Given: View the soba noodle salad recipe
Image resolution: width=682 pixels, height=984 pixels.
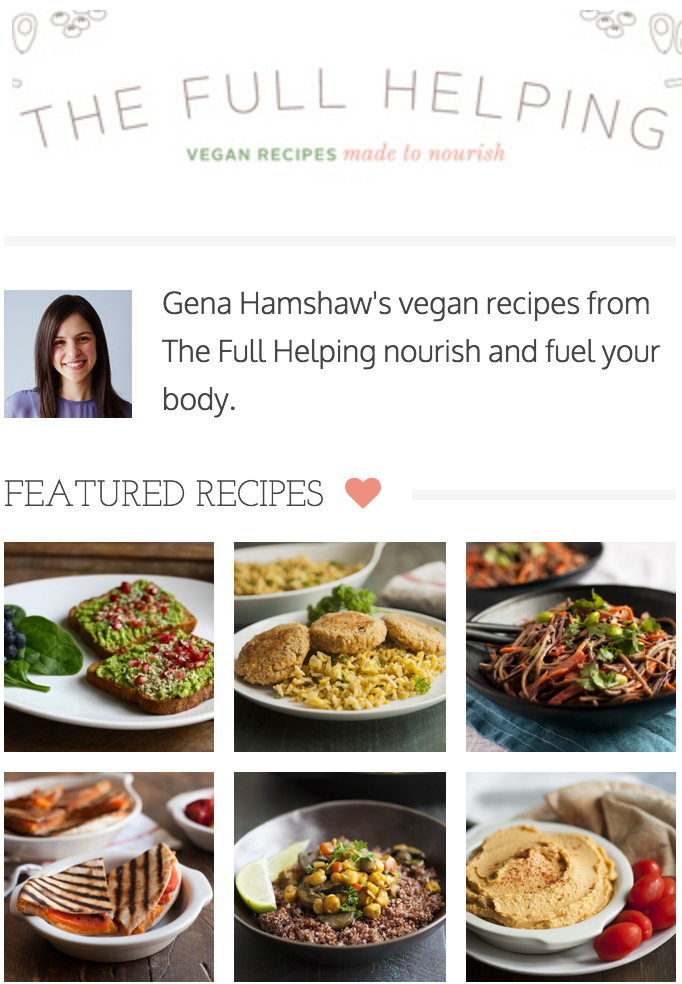Looking at the screenshot, I should tap(570, 646).
